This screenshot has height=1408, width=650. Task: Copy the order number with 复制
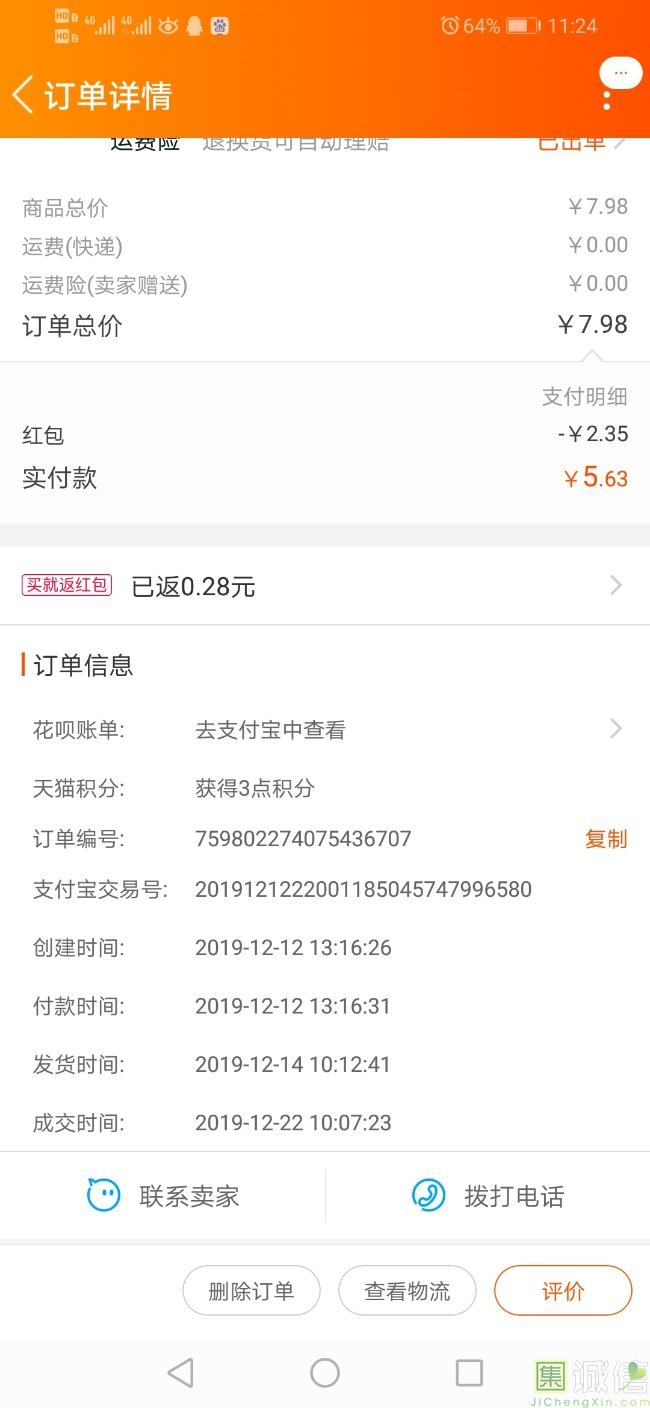click(606, 839)
